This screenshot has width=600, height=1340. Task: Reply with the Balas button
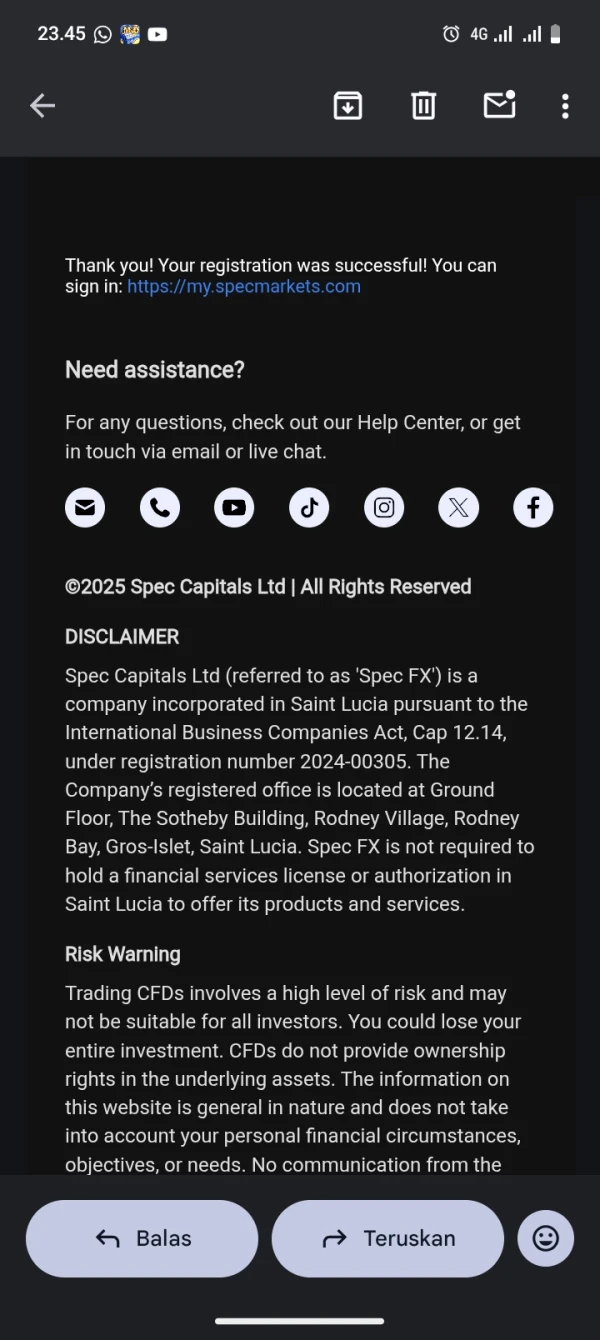[x=142, y=1238]
